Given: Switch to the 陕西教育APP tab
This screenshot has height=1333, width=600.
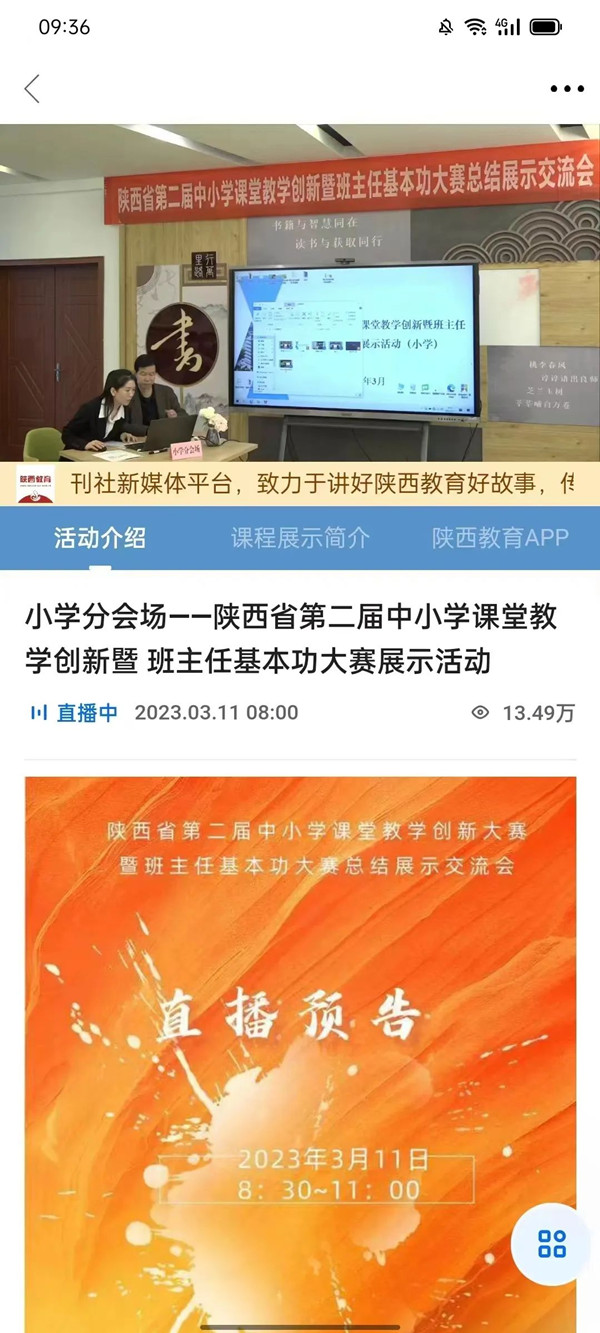Looking at the screenshot, I should point(500,538).
